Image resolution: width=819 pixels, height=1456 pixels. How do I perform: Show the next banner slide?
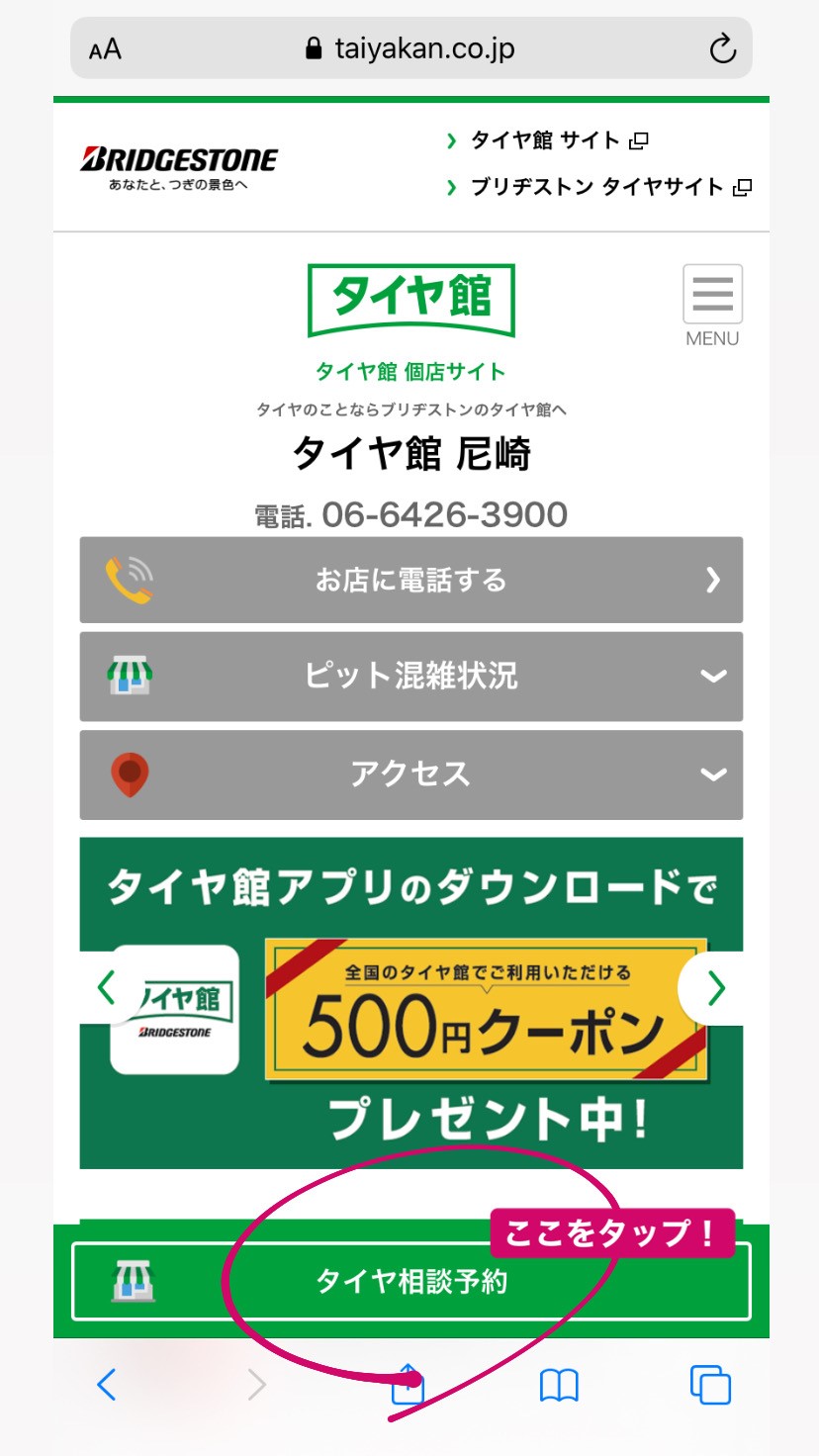coord(715,987)
